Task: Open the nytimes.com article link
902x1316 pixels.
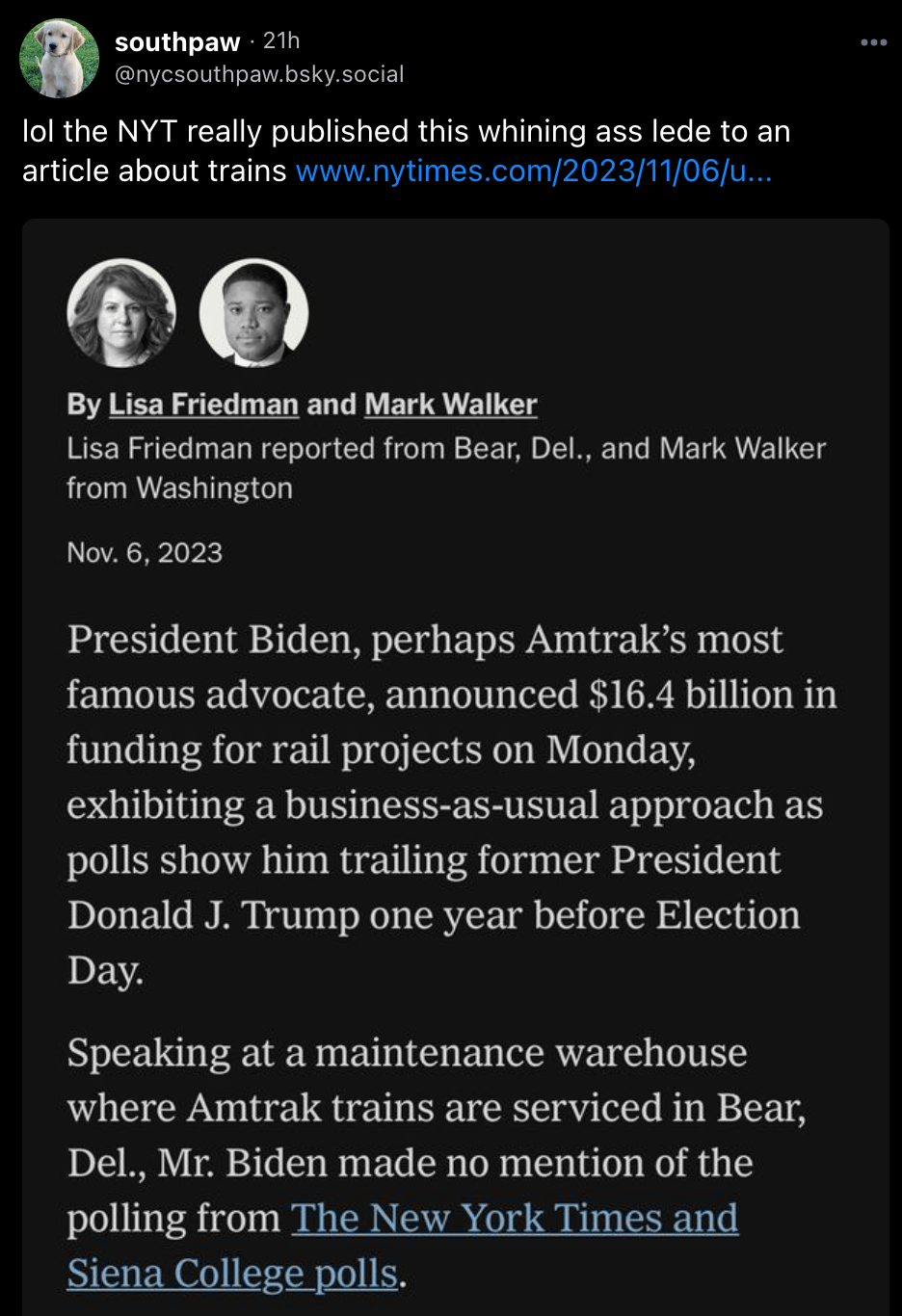Action: [533, 171]
